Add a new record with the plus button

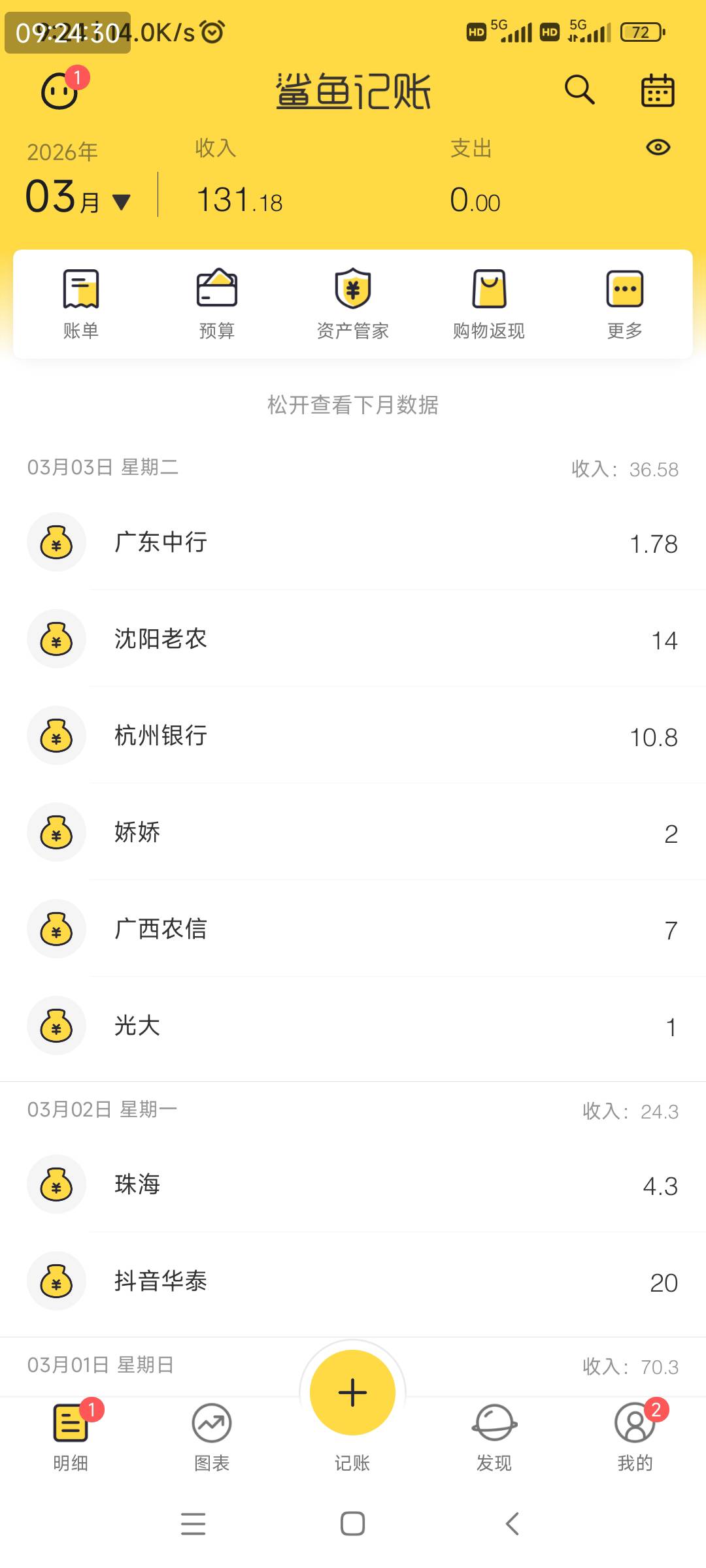(x=353, y=1392)
